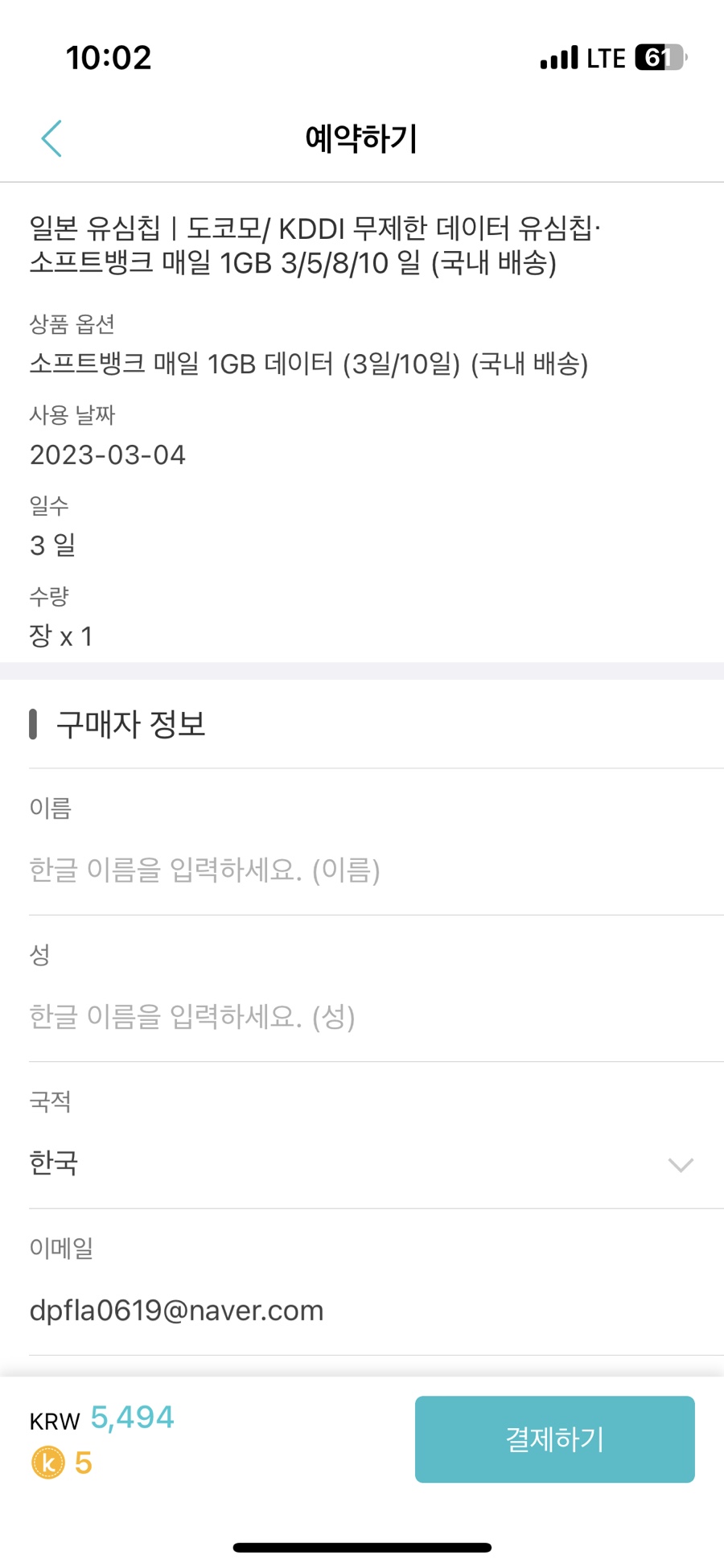The height and width of the screenshot is (1568, 724).
Task: Tap the 결제하기 payment button
Action: pyautogui.click(x=554, y=1439)
